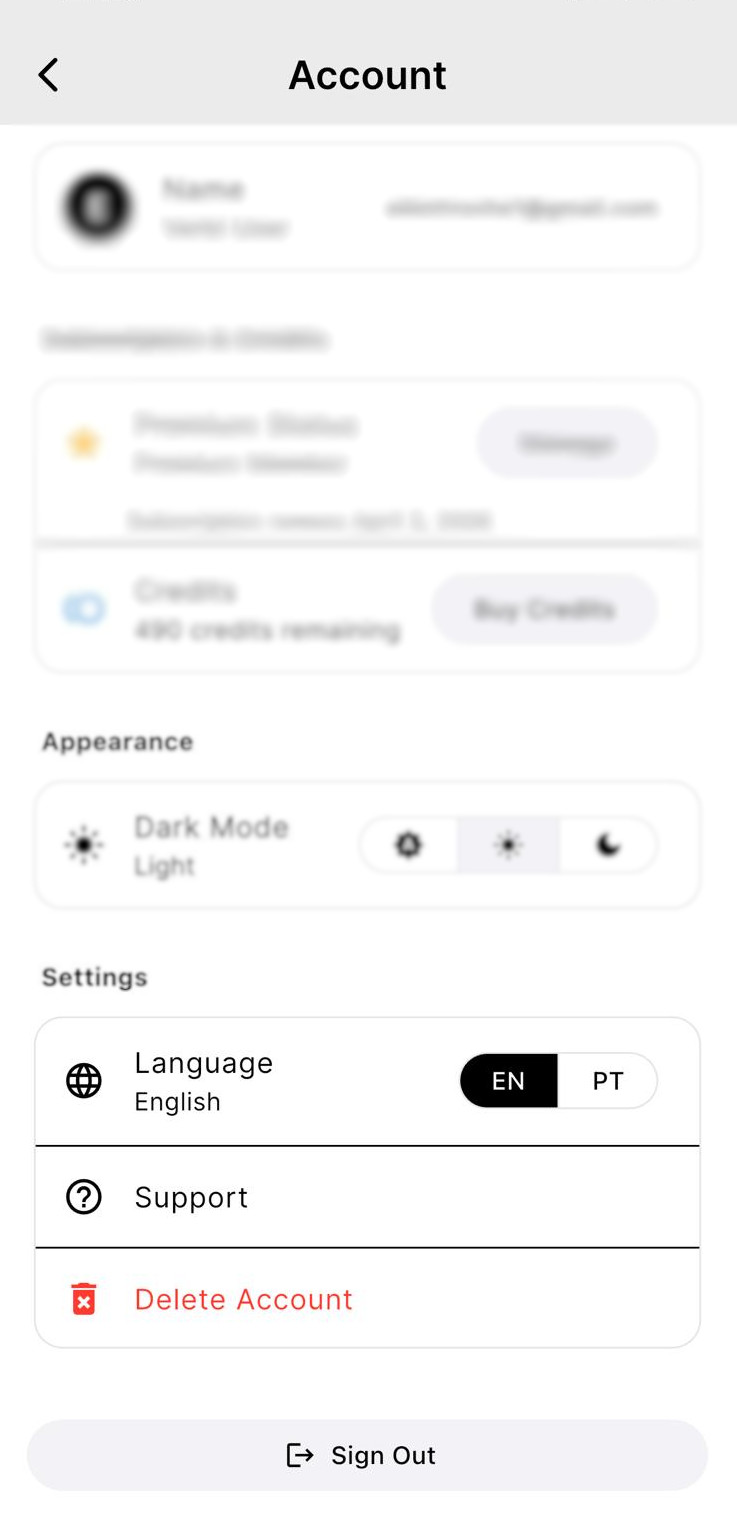The width and height of the screenshot is (737, 1514).
Task: Select light mode in the theme selector
Action: tap(508, 844)
